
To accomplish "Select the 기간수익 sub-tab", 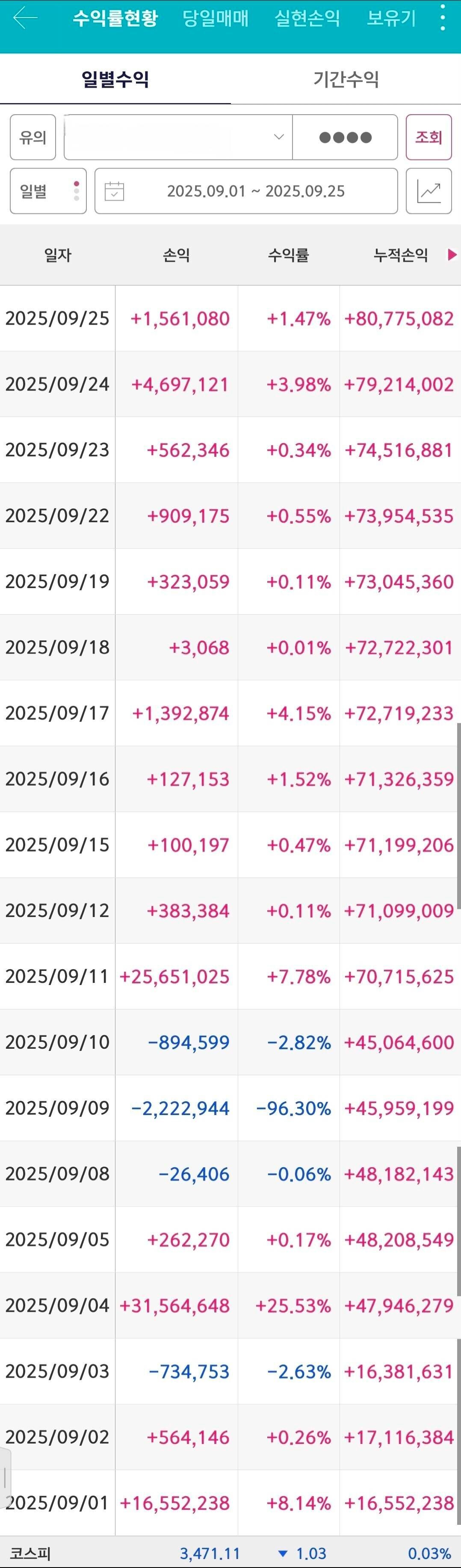I will [346, 79].
